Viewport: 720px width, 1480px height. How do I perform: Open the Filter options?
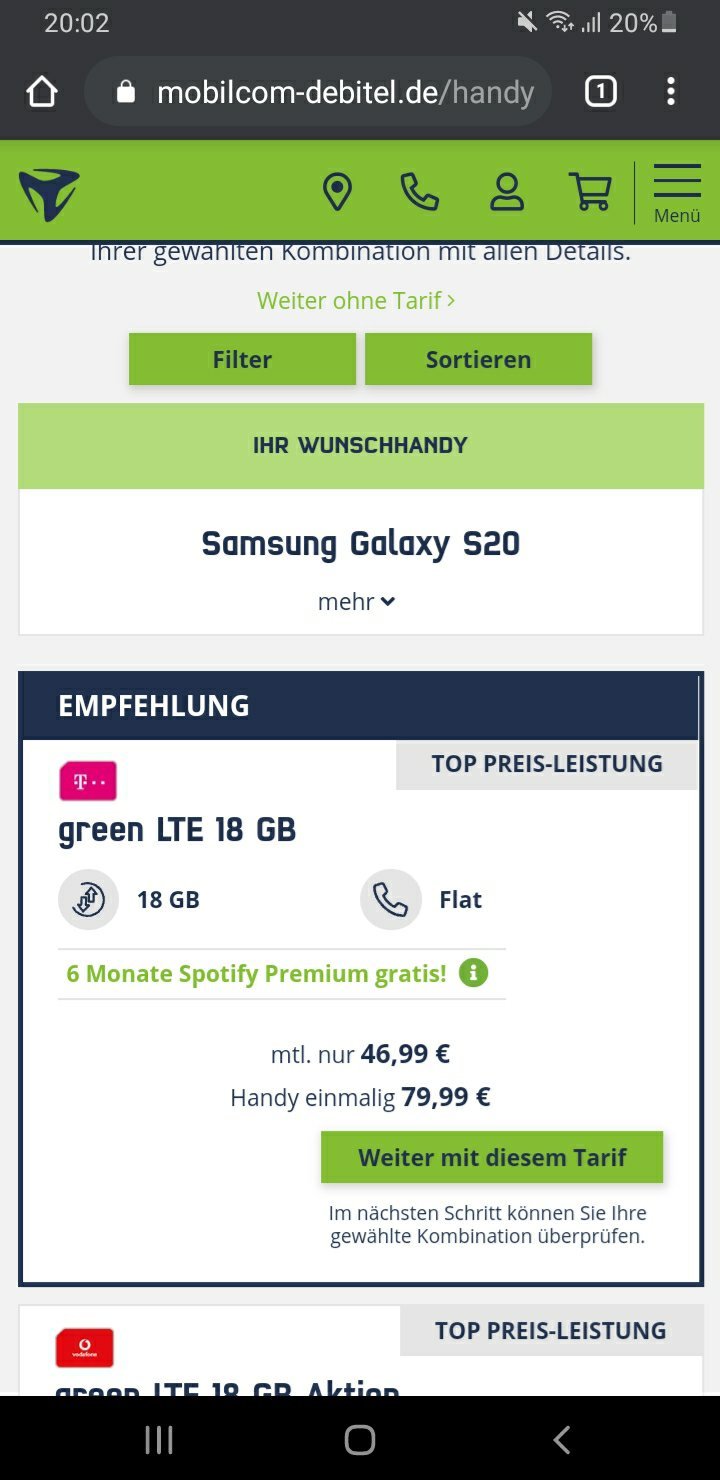click(242, 359)
